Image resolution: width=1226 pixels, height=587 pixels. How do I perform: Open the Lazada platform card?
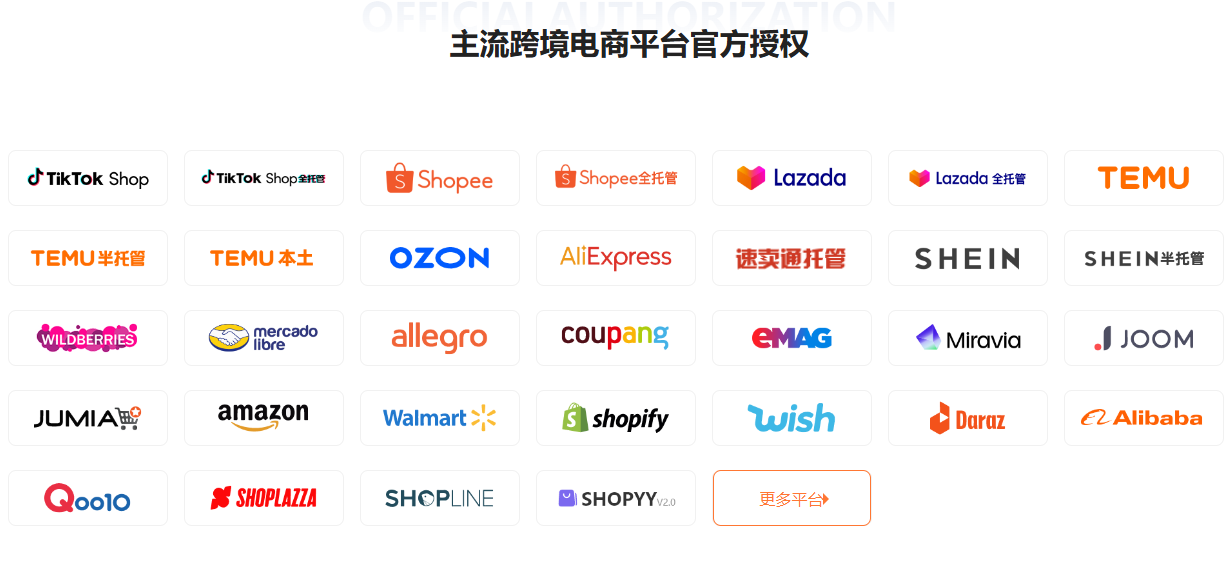792,178
